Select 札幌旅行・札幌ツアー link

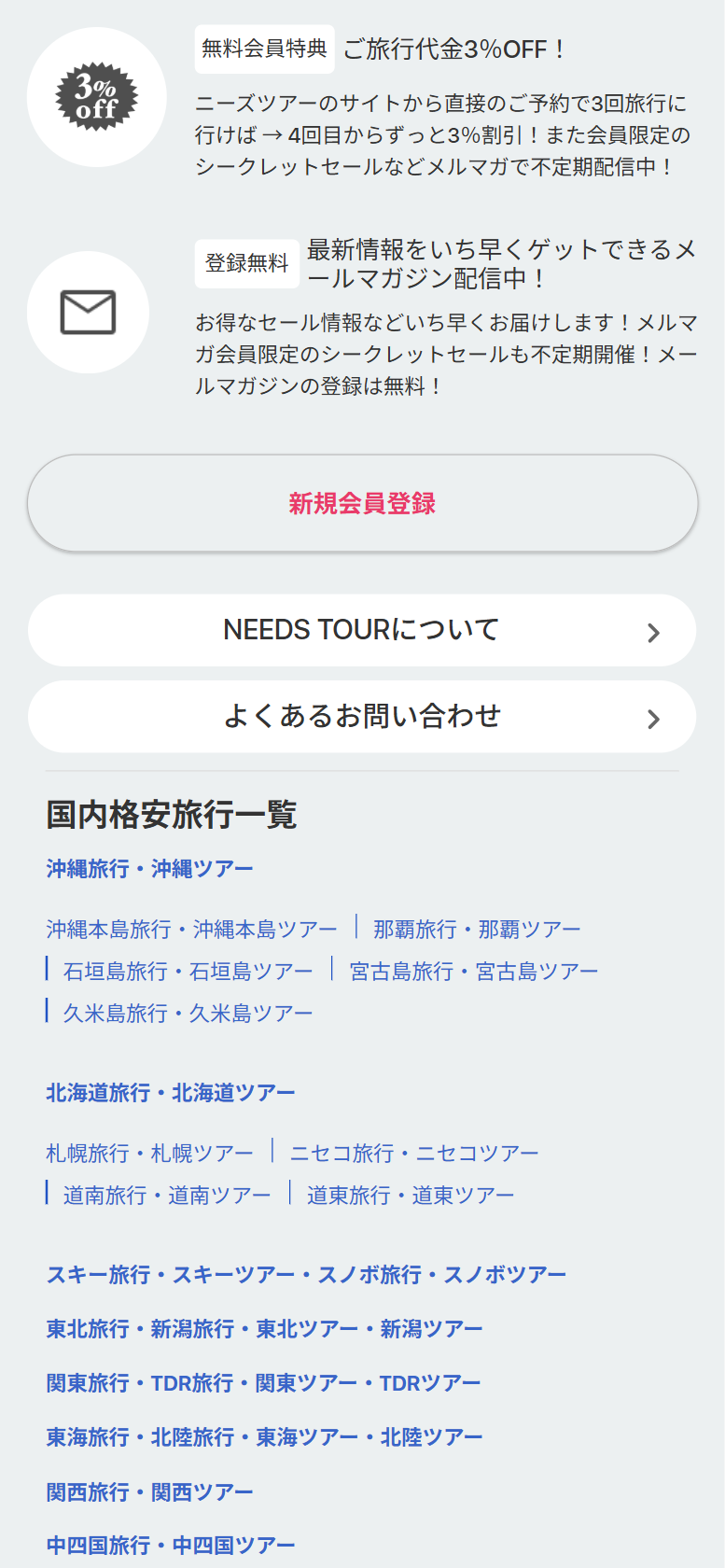[149, 1154]
